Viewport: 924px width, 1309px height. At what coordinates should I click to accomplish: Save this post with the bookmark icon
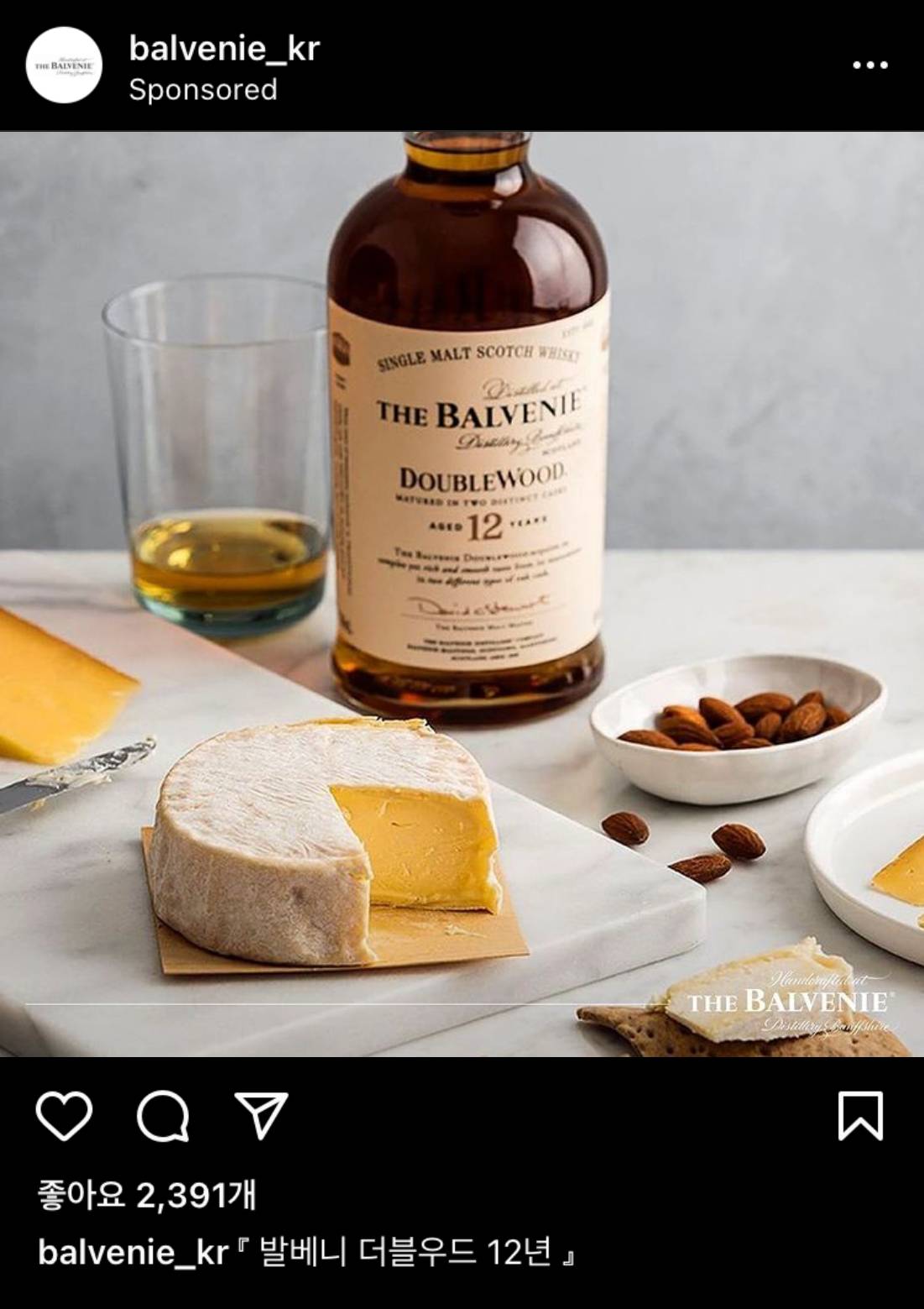[860, 1116]
